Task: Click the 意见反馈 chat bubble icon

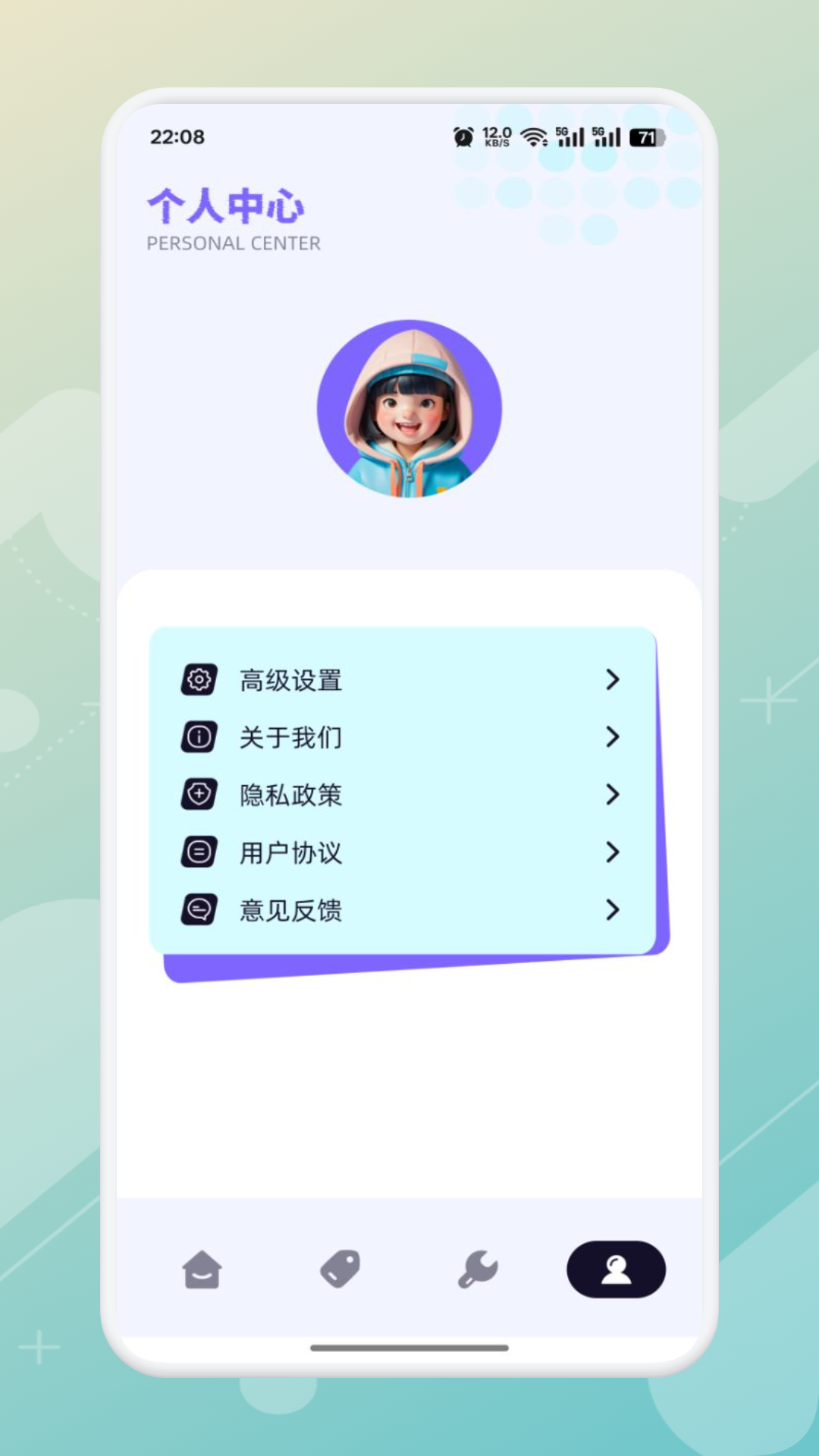Action: click(x=198, y=910)
